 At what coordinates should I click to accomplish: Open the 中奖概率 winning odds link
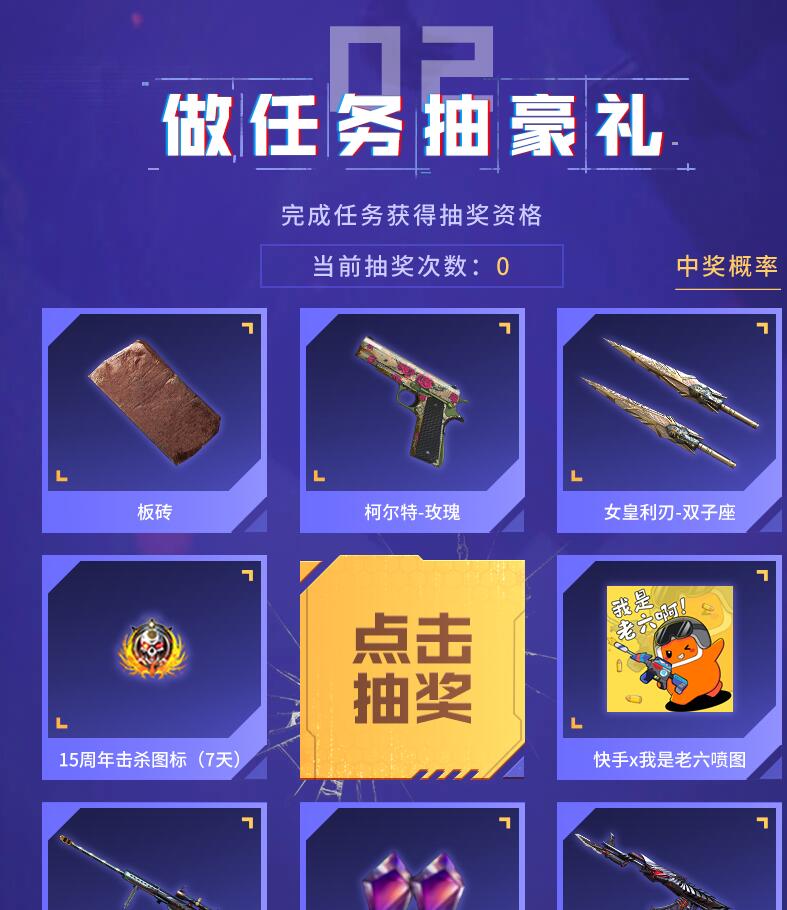(727, 266)
